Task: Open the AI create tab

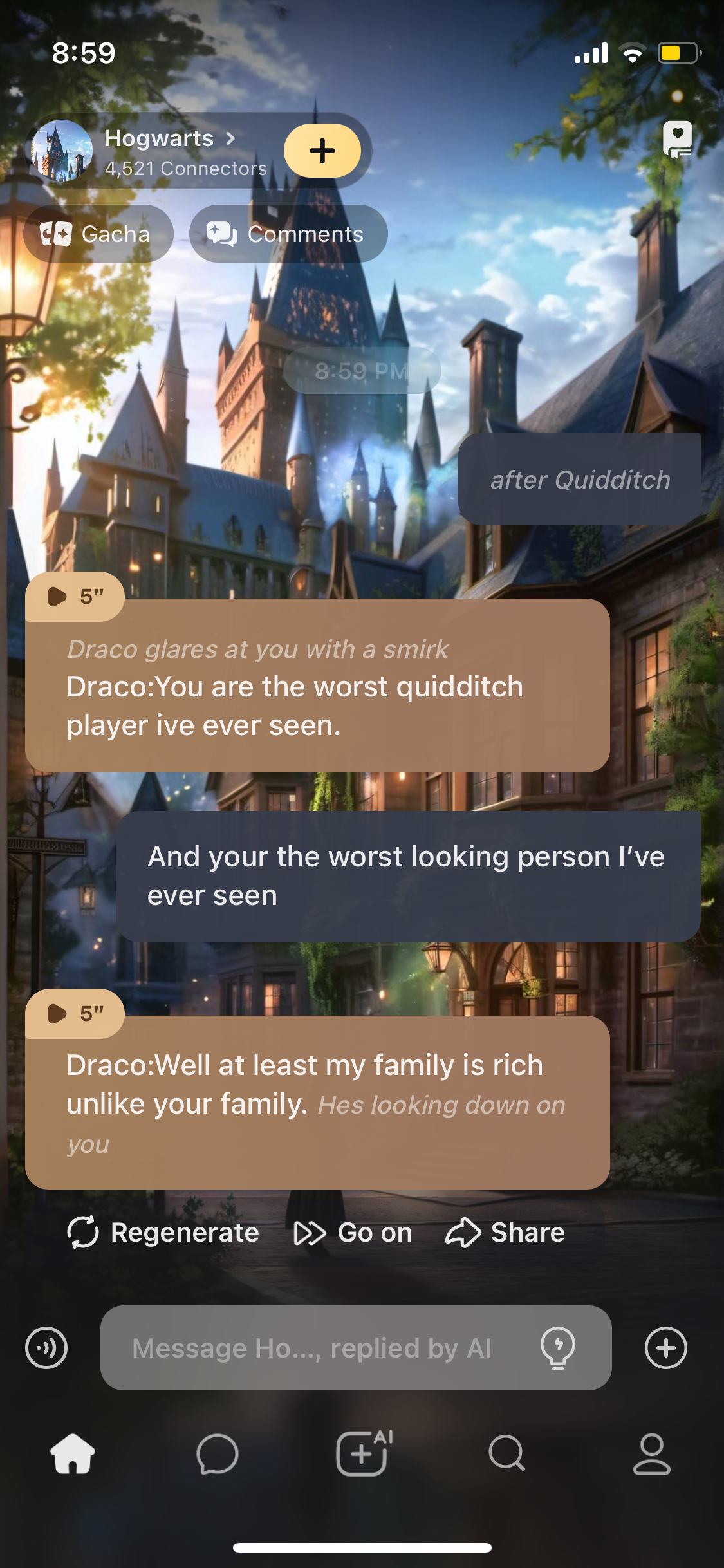Action: [363, 1454]
